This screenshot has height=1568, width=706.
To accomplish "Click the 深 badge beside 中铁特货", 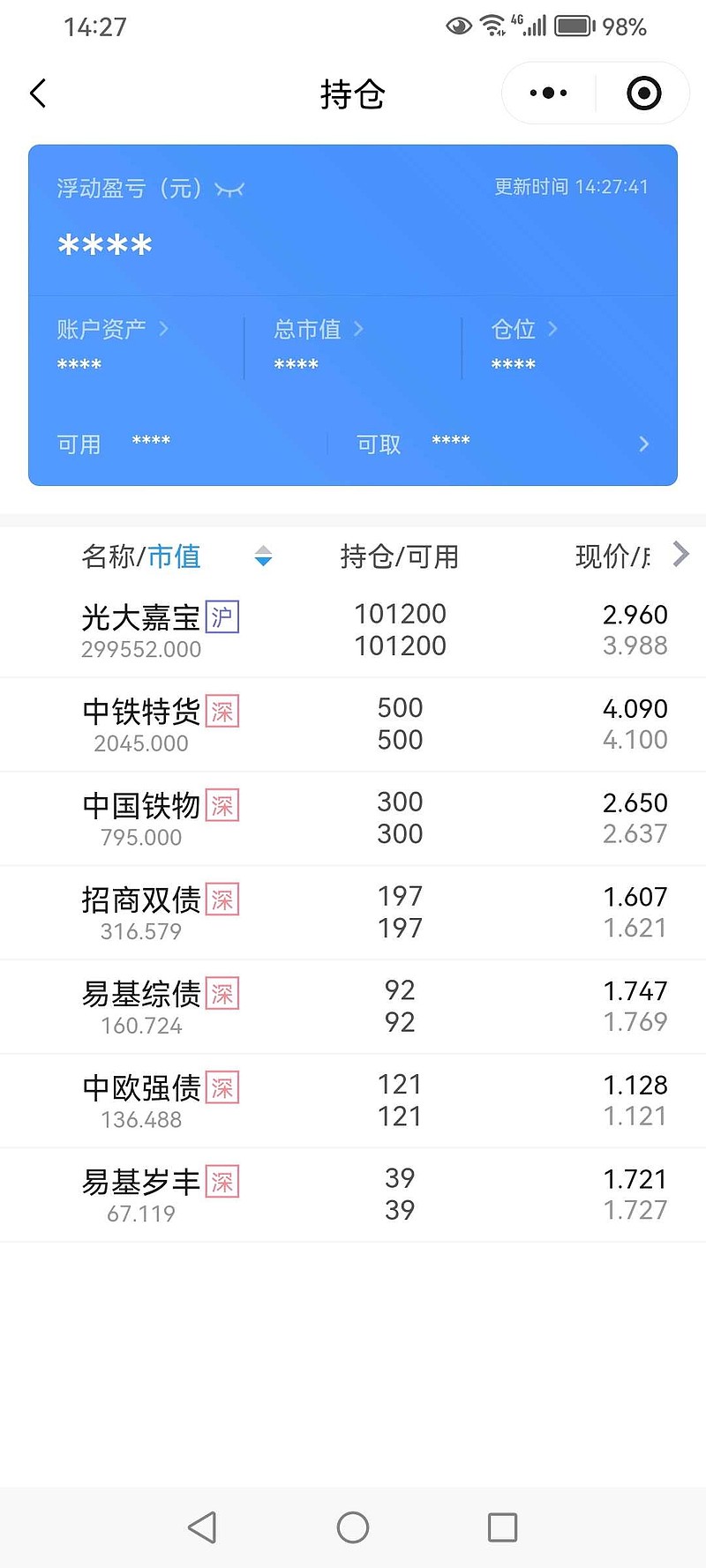I will click(222, 712).
